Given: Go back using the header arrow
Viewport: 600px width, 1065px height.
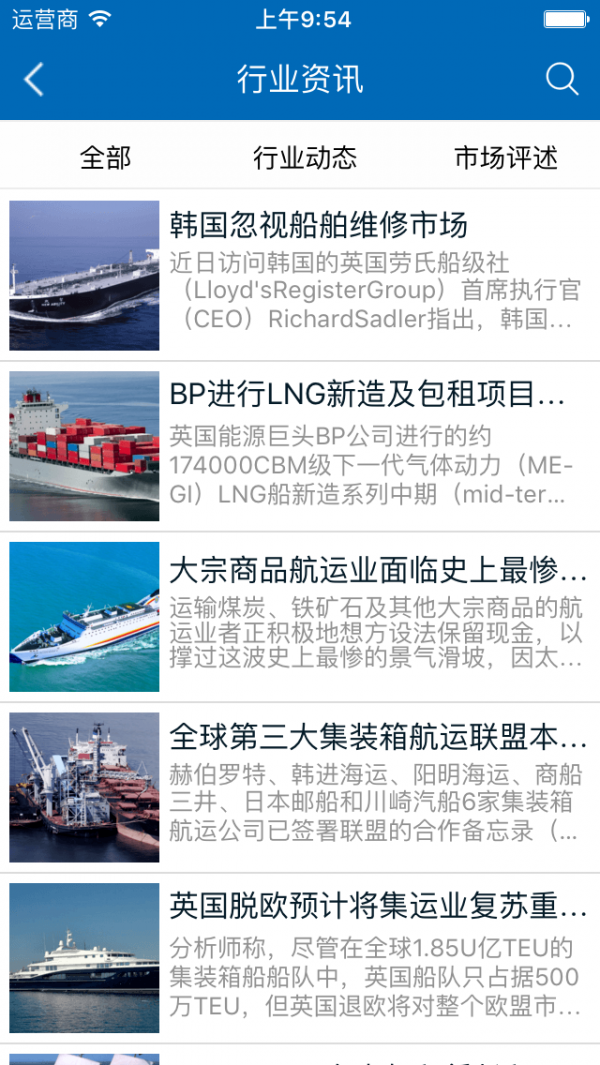Looking at the screenshot, I should 34,80.
